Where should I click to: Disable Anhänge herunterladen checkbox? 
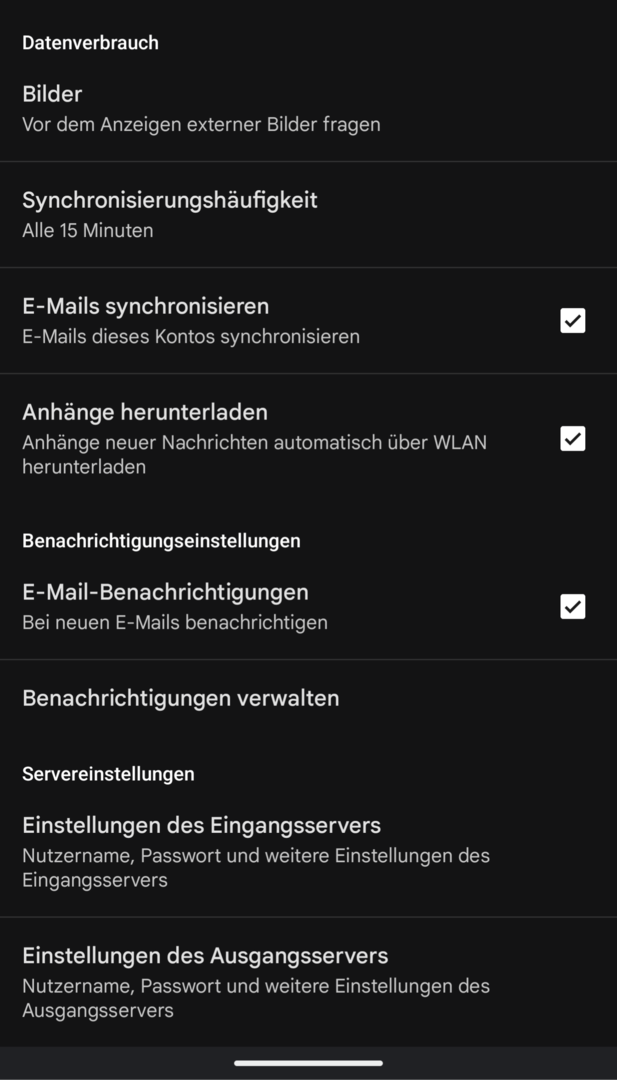pyautogui.click(x=572, y=439)
